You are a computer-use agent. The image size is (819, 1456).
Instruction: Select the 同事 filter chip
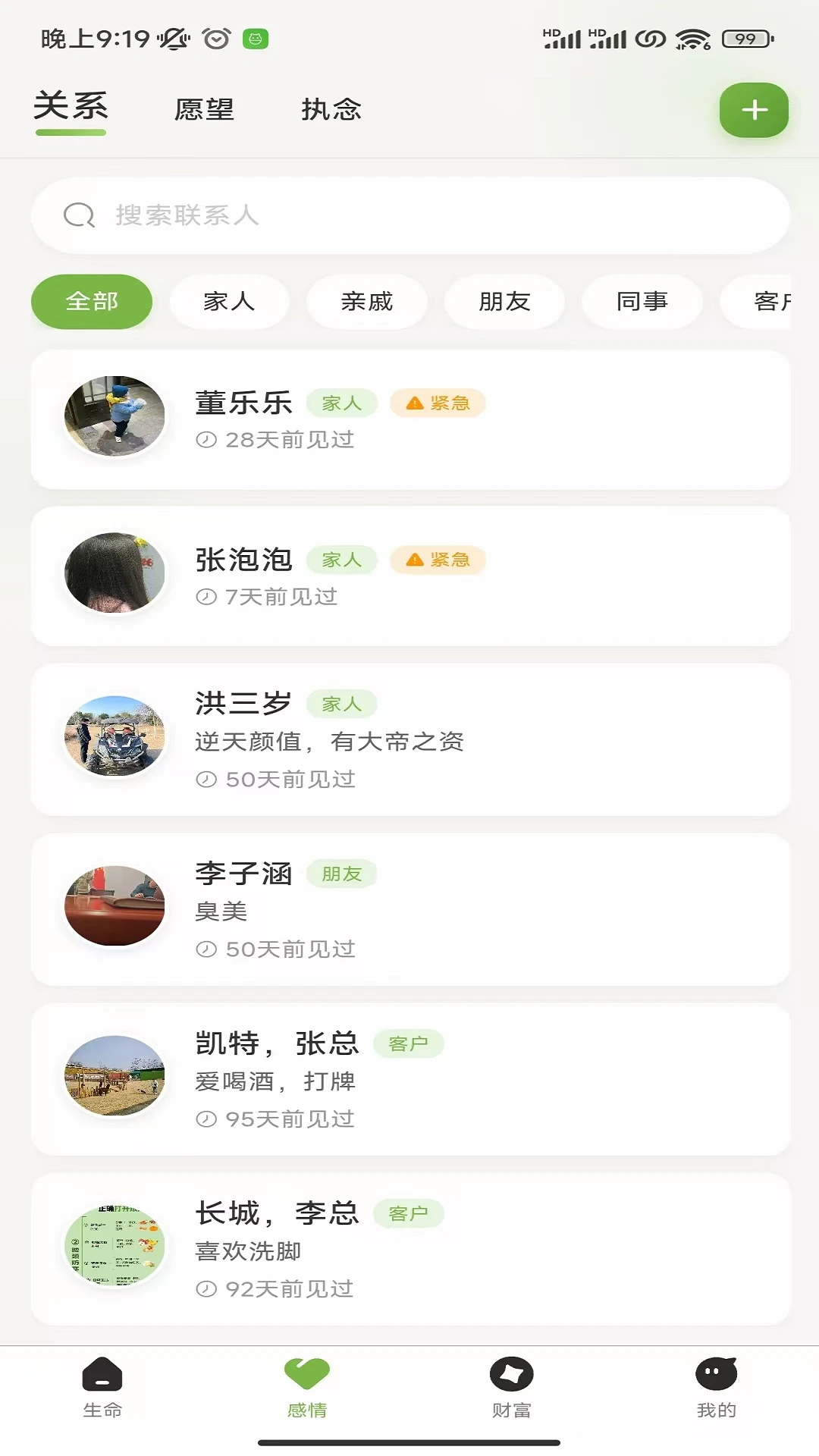(x=642, y=301)
